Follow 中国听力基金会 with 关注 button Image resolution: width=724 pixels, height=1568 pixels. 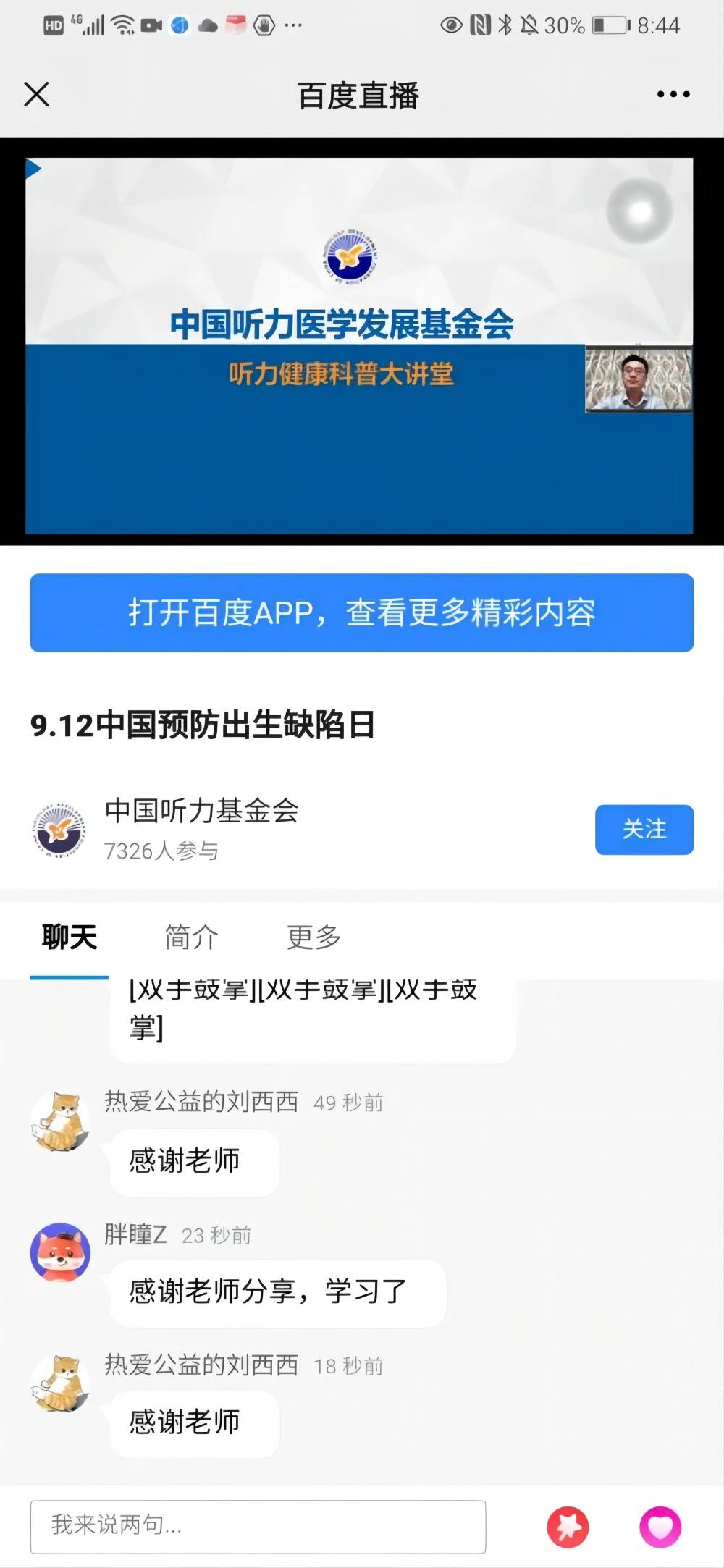[644, 829]
